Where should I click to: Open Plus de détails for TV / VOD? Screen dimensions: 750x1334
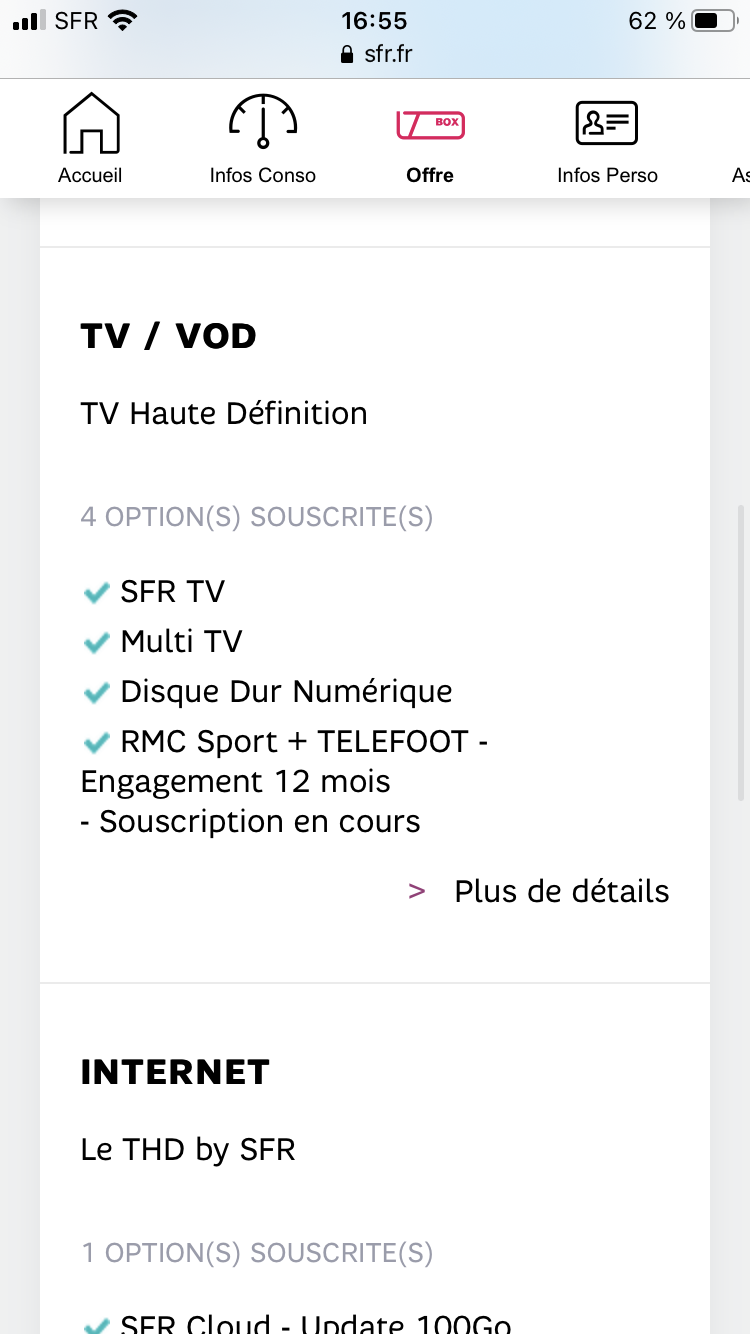tap(560, 891)
